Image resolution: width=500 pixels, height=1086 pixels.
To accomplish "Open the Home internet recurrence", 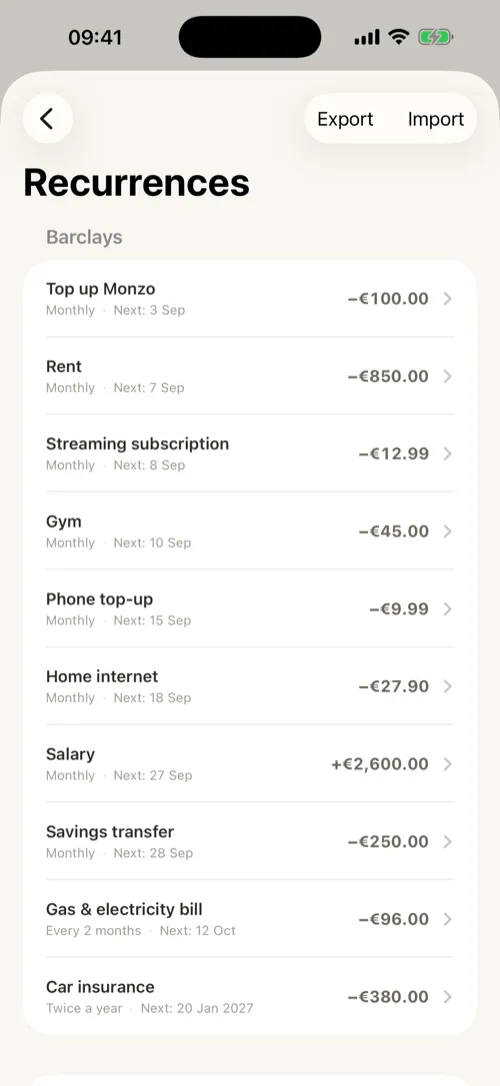I will (x=250, y=686).
